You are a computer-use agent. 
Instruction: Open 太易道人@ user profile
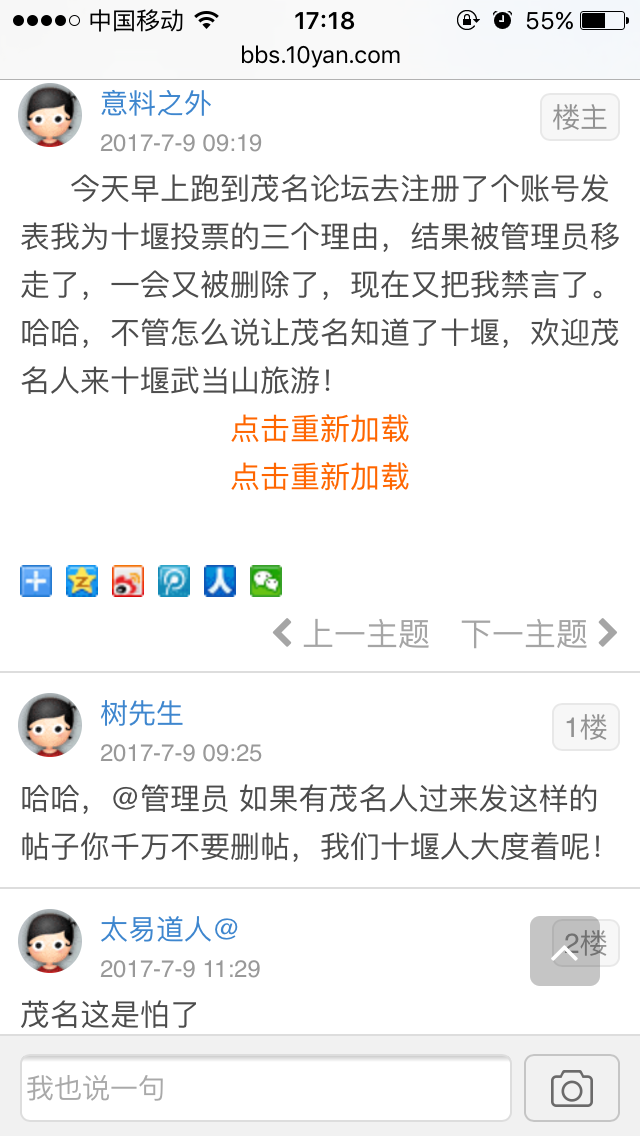(x=169, y=929)
